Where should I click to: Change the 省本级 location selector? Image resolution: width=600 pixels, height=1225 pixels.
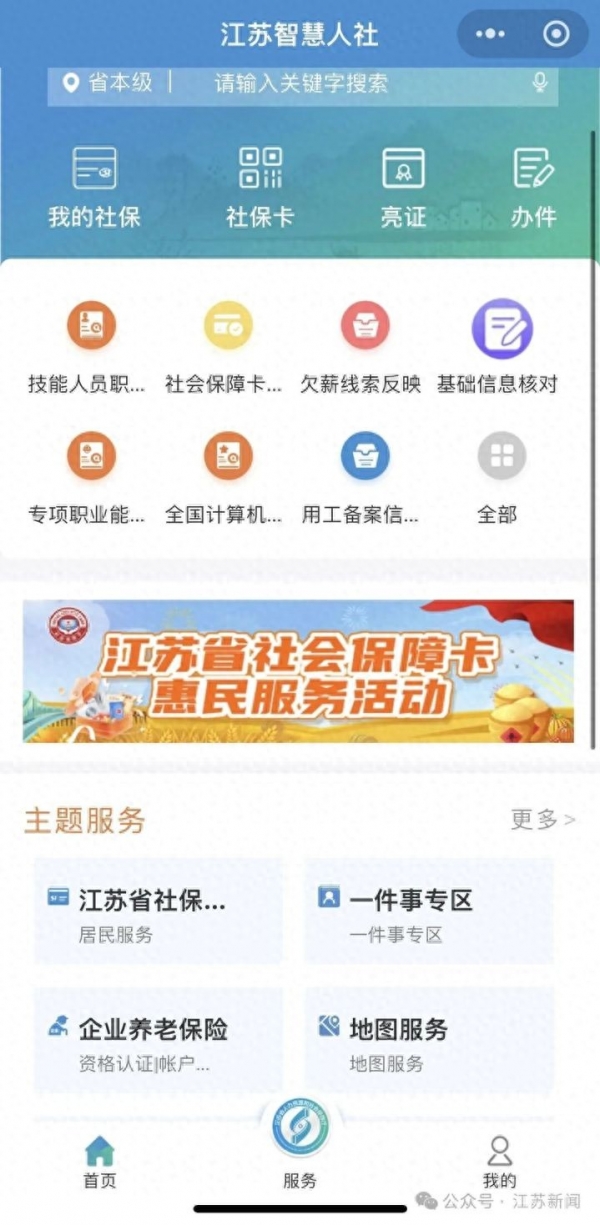tap(109, 83)
